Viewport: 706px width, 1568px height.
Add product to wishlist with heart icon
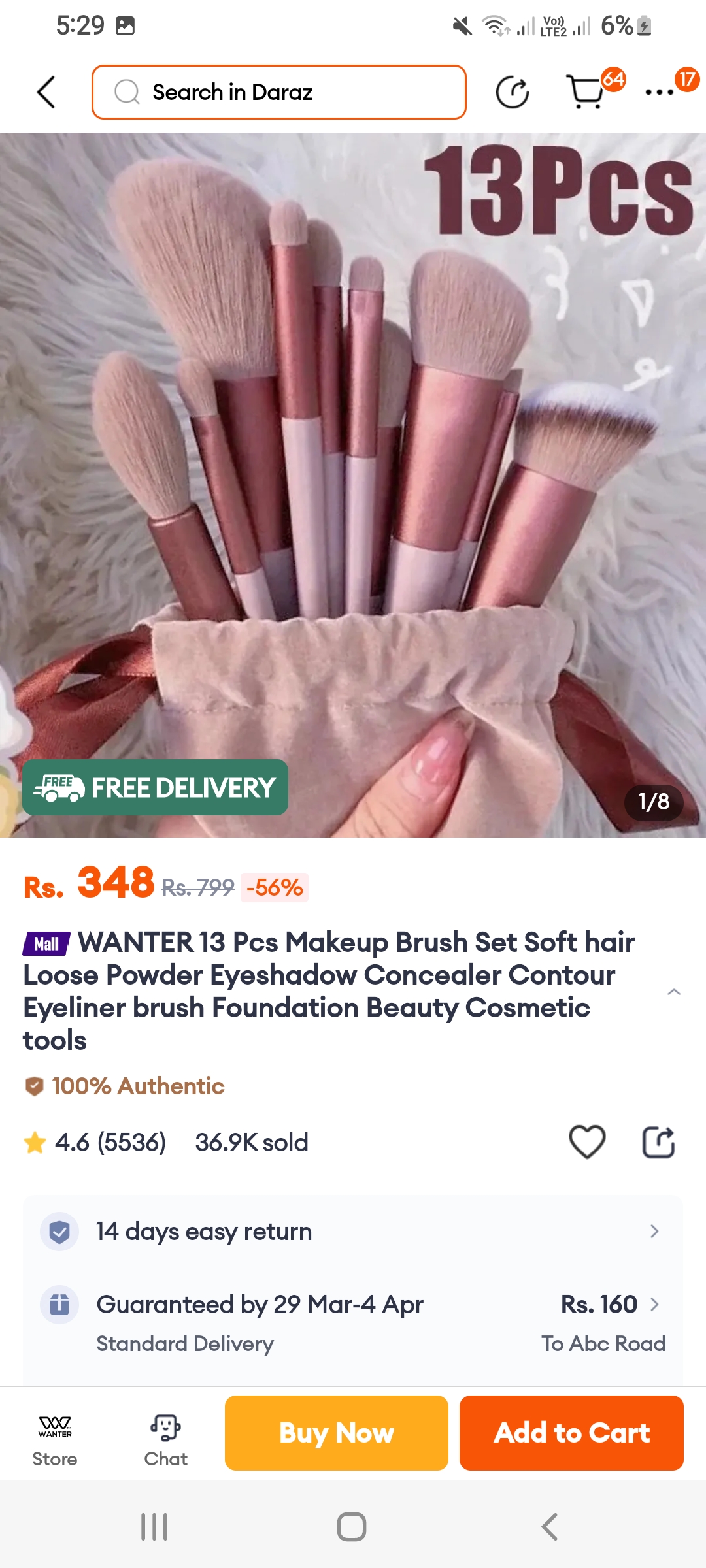click(587, 1142)
